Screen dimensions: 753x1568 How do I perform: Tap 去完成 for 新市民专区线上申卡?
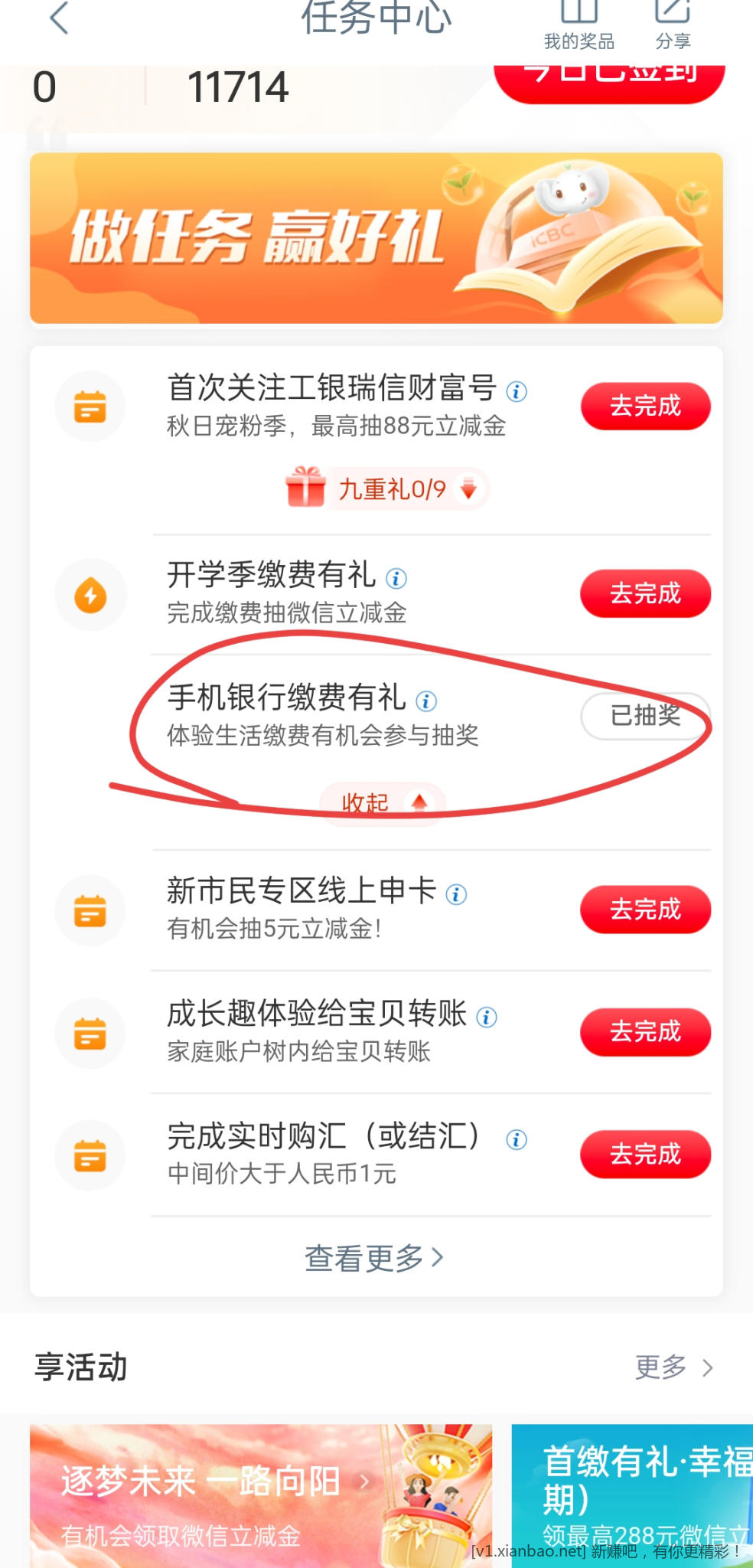645,910
